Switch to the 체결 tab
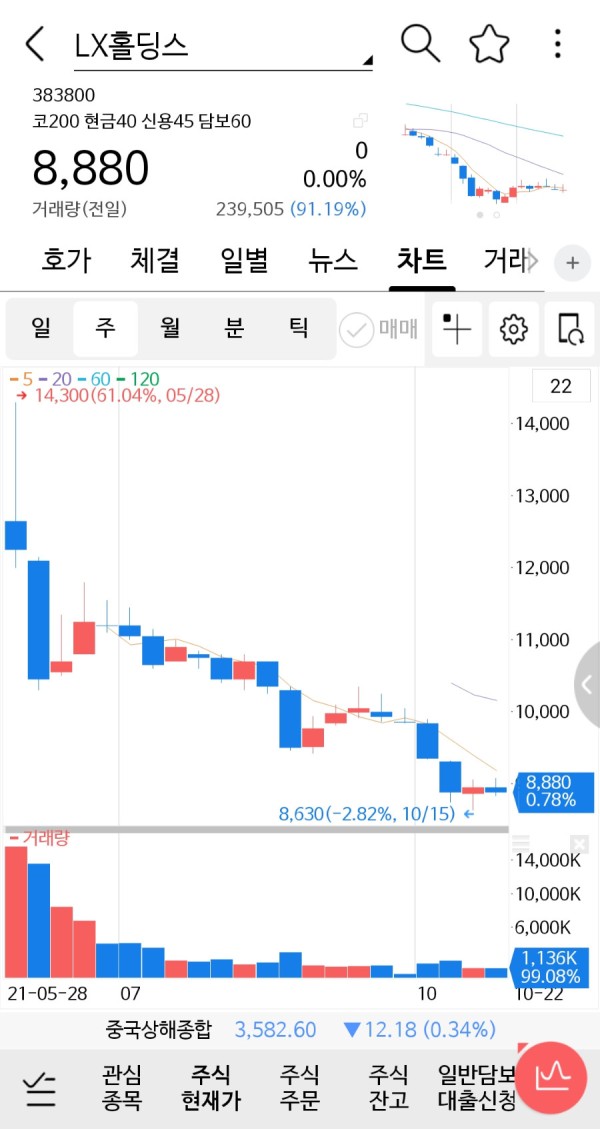 [x=155, y=261]
